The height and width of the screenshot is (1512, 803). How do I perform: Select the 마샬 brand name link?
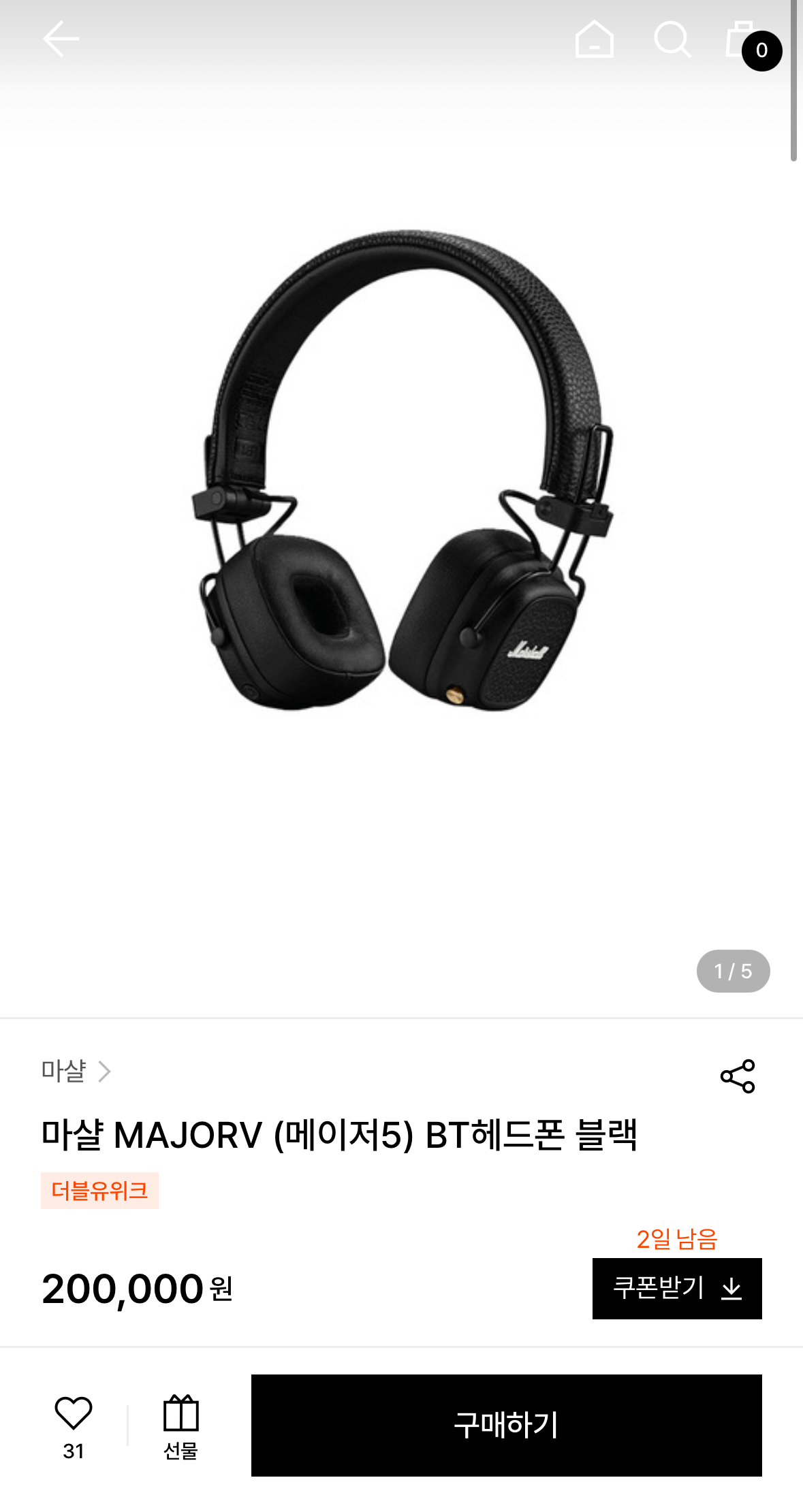click(64, 1071)
